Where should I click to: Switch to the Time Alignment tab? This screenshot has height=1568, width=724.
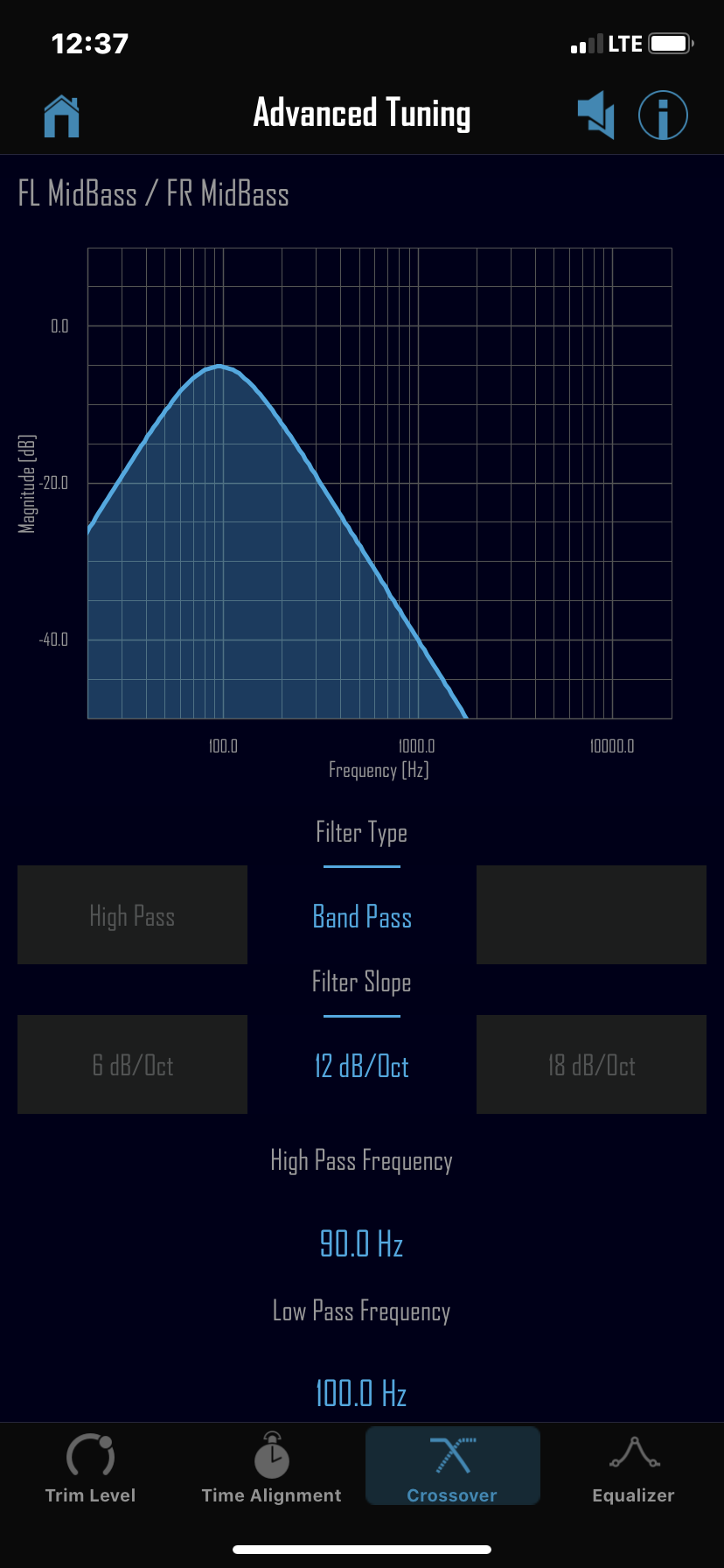point(271,1467)
